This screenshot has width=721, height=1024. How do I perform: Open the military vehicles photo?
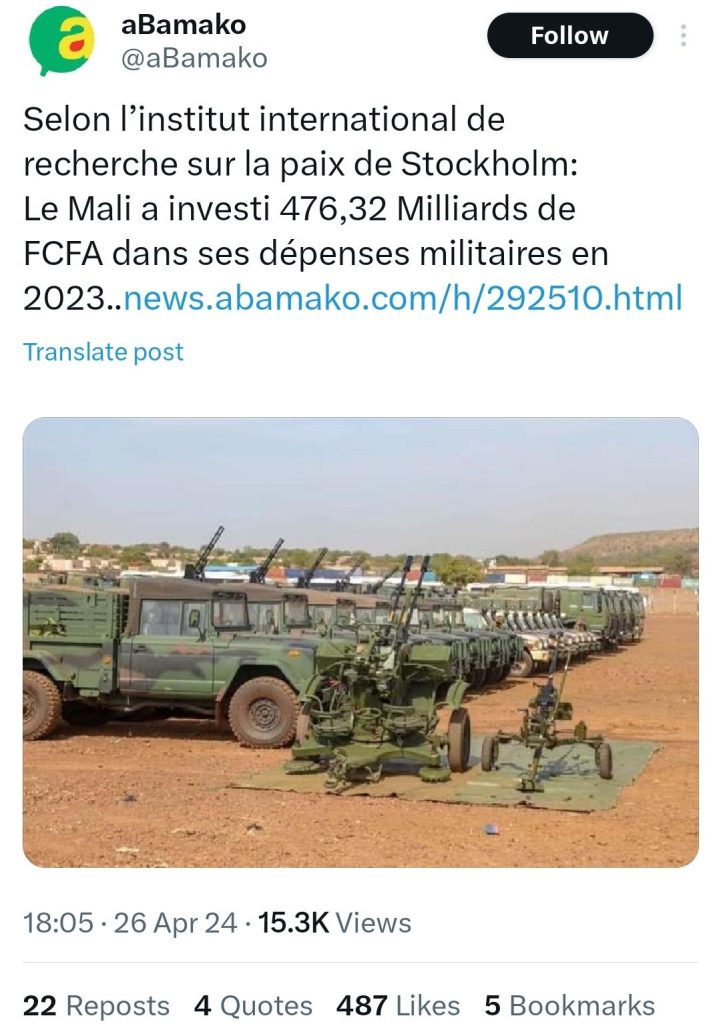click(x=360, y=642)
